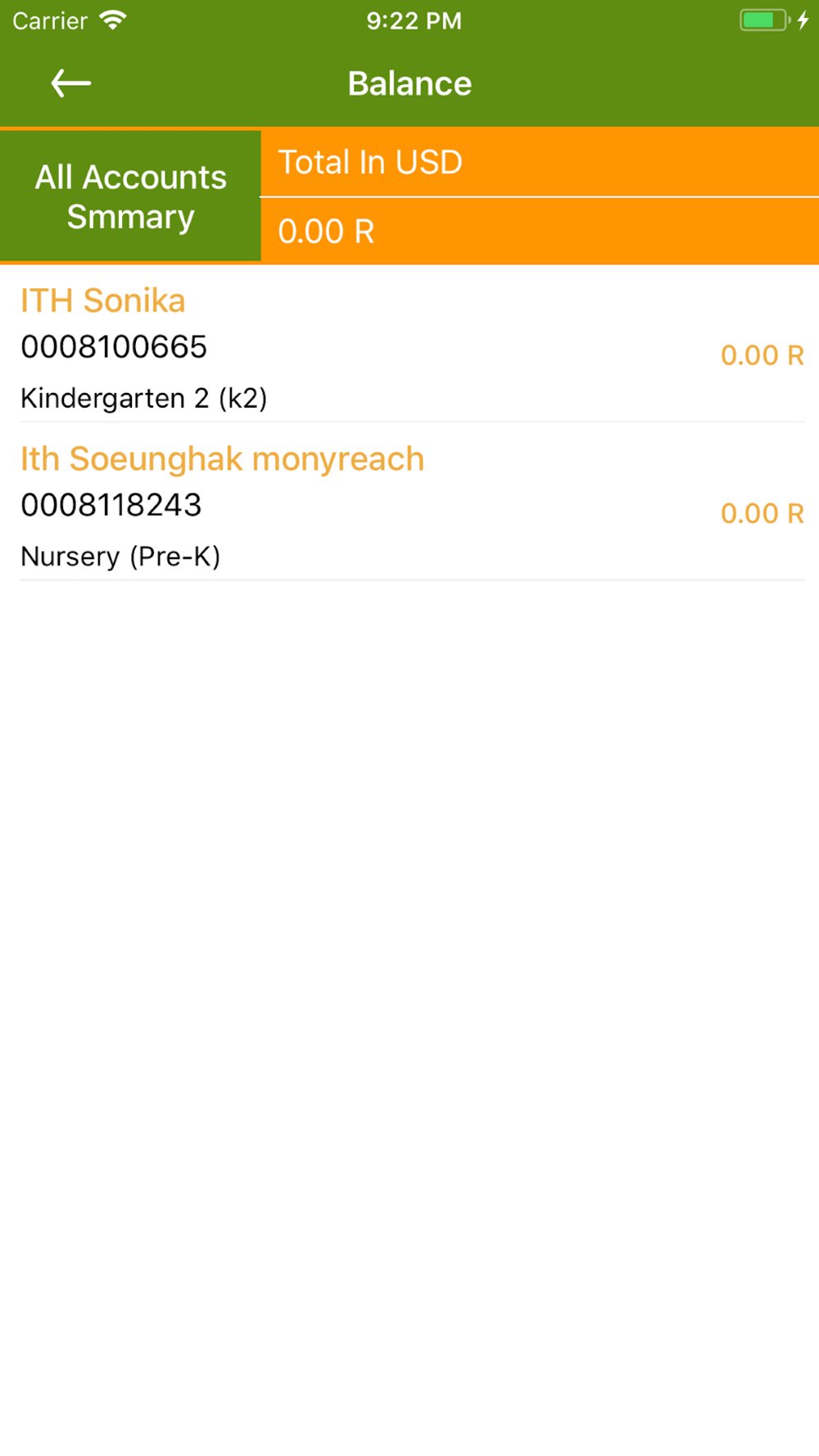The width and height of the screenshot is (819, 1456).
Task: Open ITH Sonika's account balance
Action: (x=409, y=344)
